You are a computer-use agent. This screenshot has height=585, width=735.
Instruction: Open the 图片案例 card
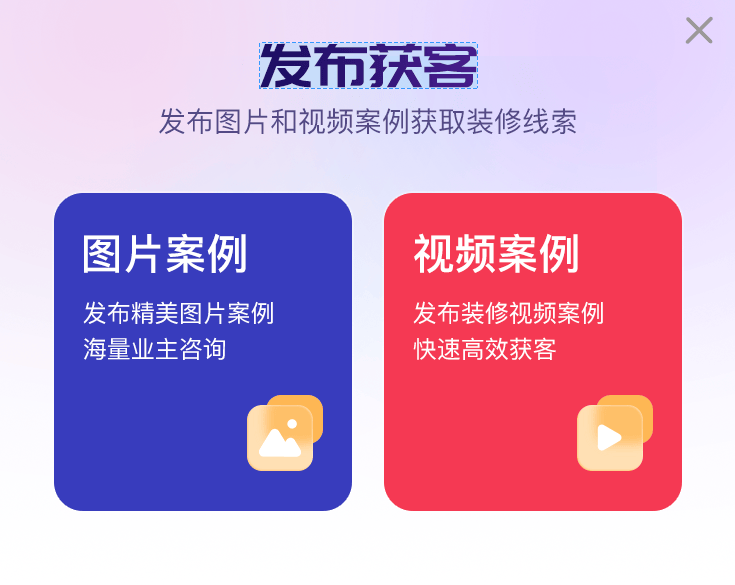pos(203,351)
